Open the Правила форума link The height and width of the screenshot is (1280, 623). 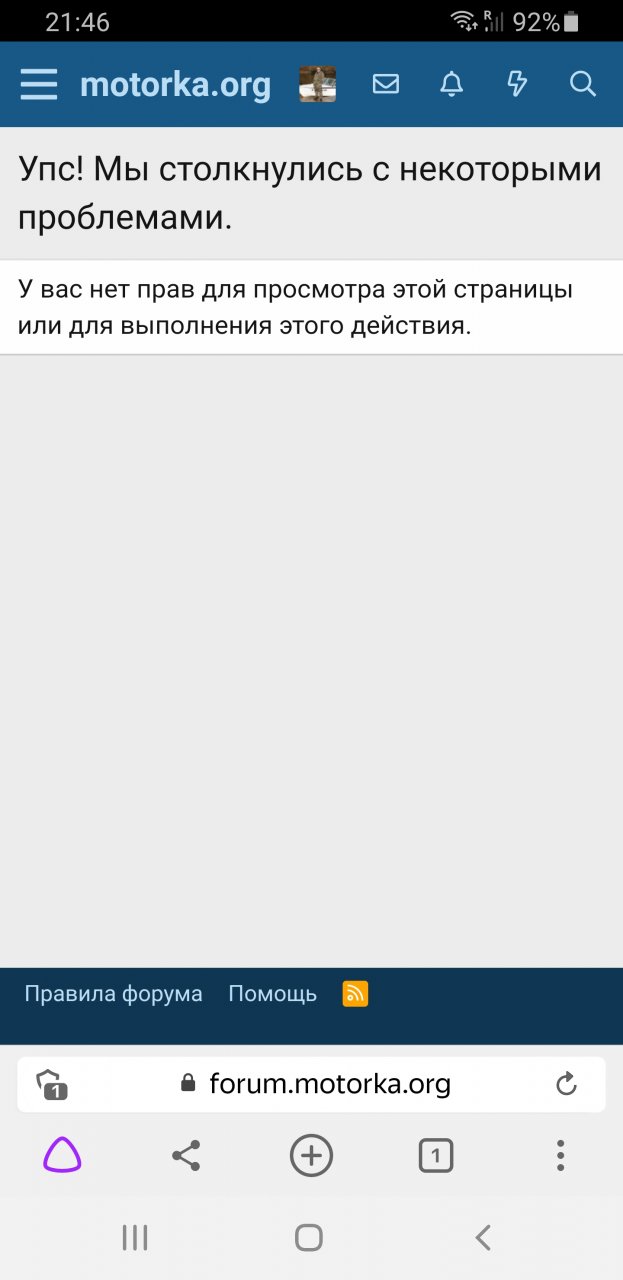(x=113, y=994)
